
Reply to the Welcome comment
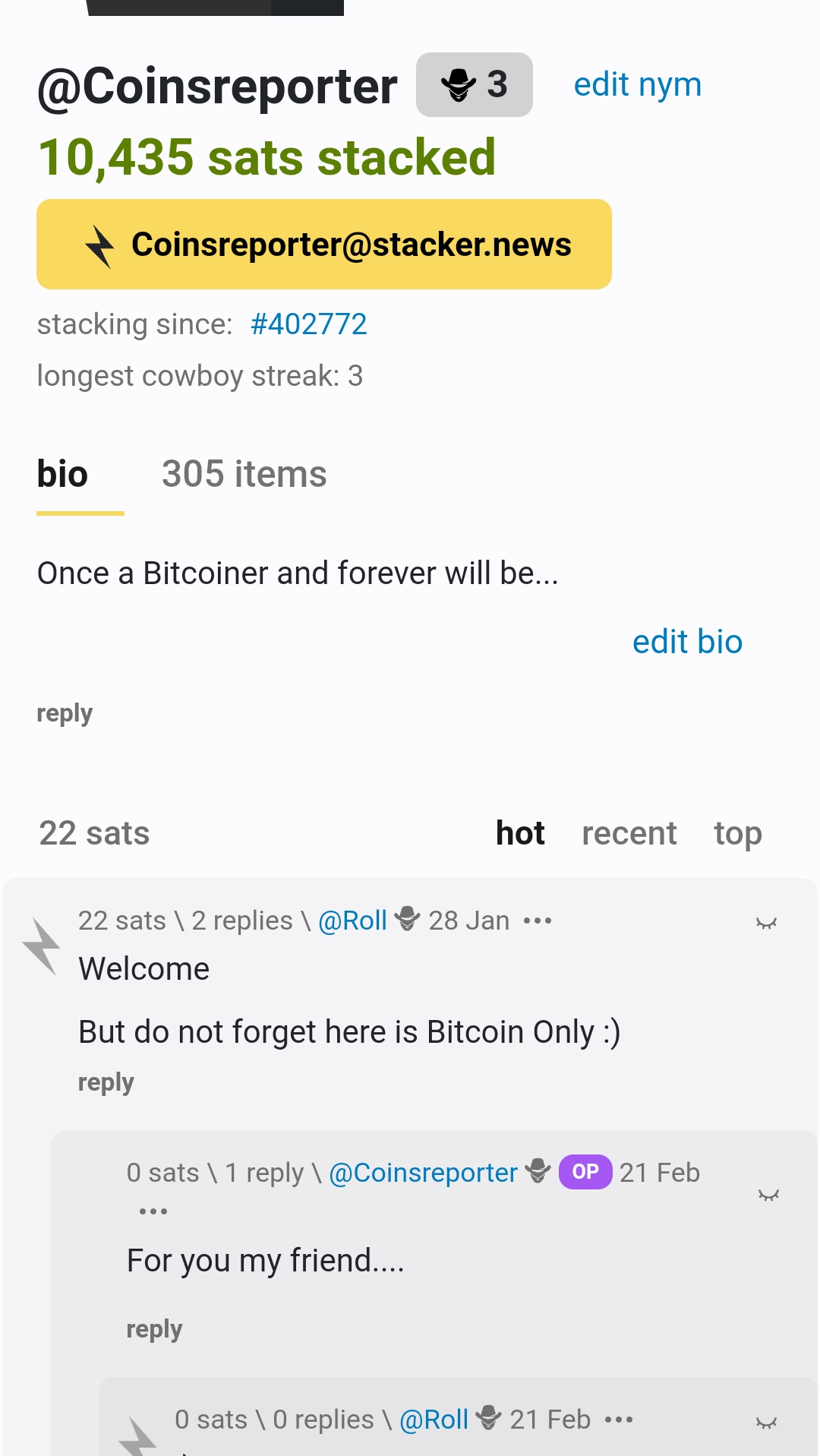106,1082
